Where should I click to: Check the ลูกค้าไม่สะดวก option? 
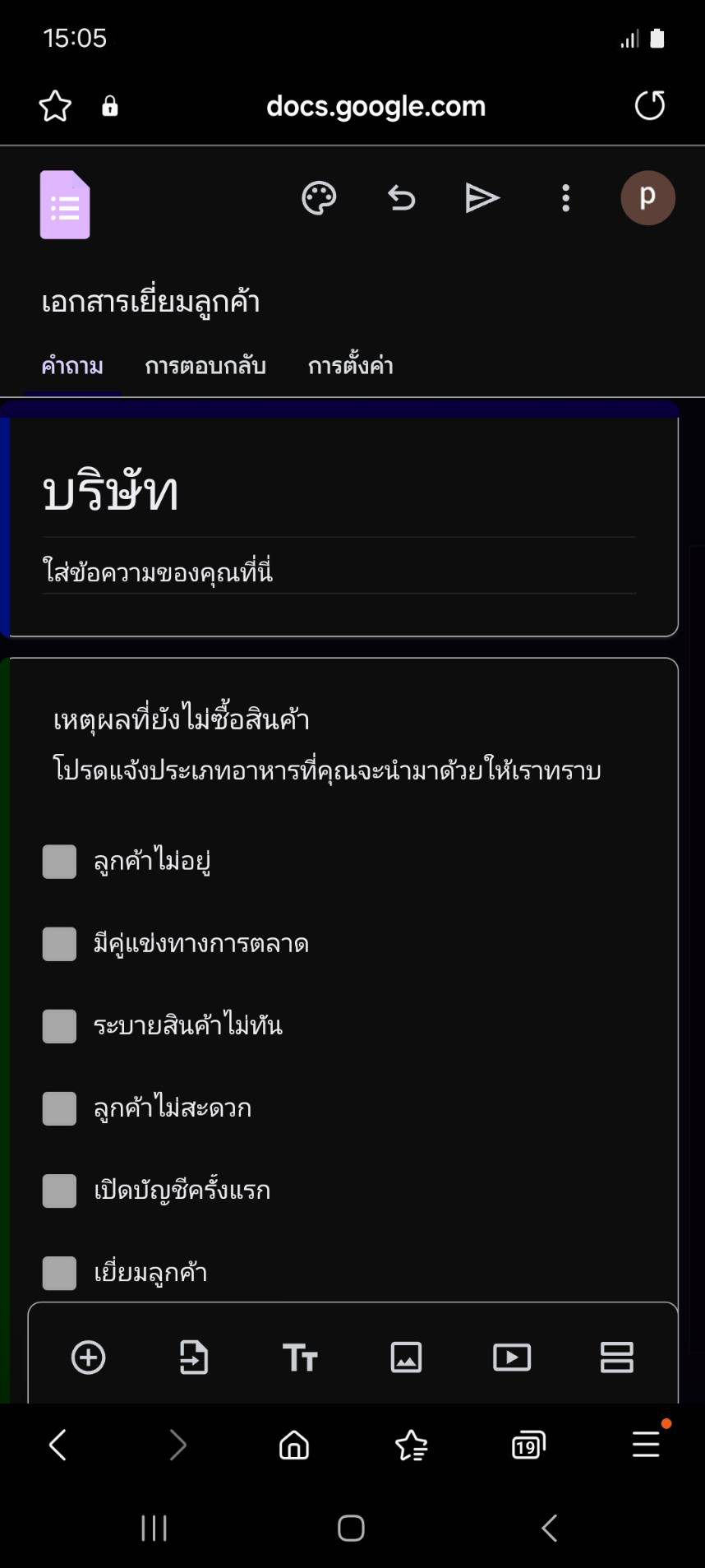[59, 1108]
